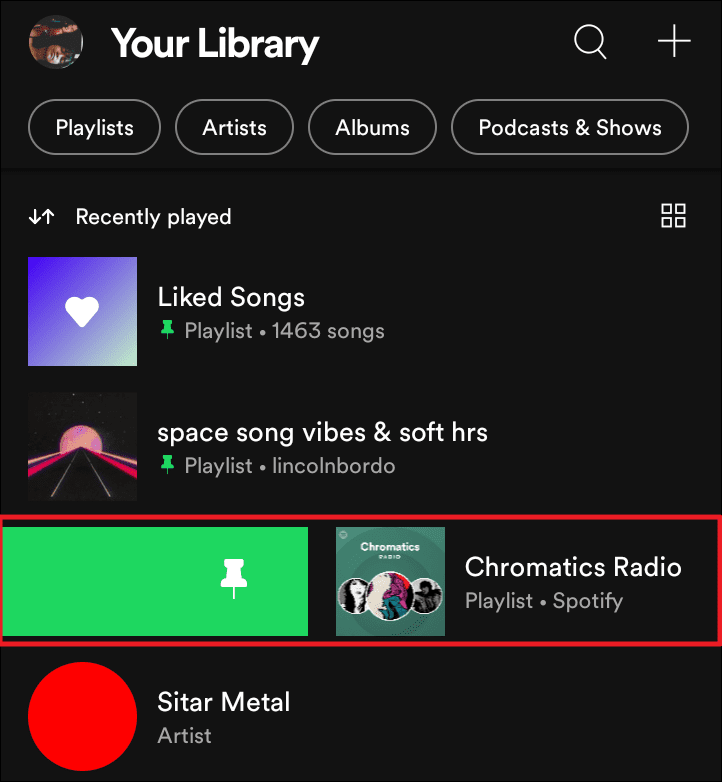Open the Liked Songs playlist
The image size is (722, 782).
click(231, 311)
